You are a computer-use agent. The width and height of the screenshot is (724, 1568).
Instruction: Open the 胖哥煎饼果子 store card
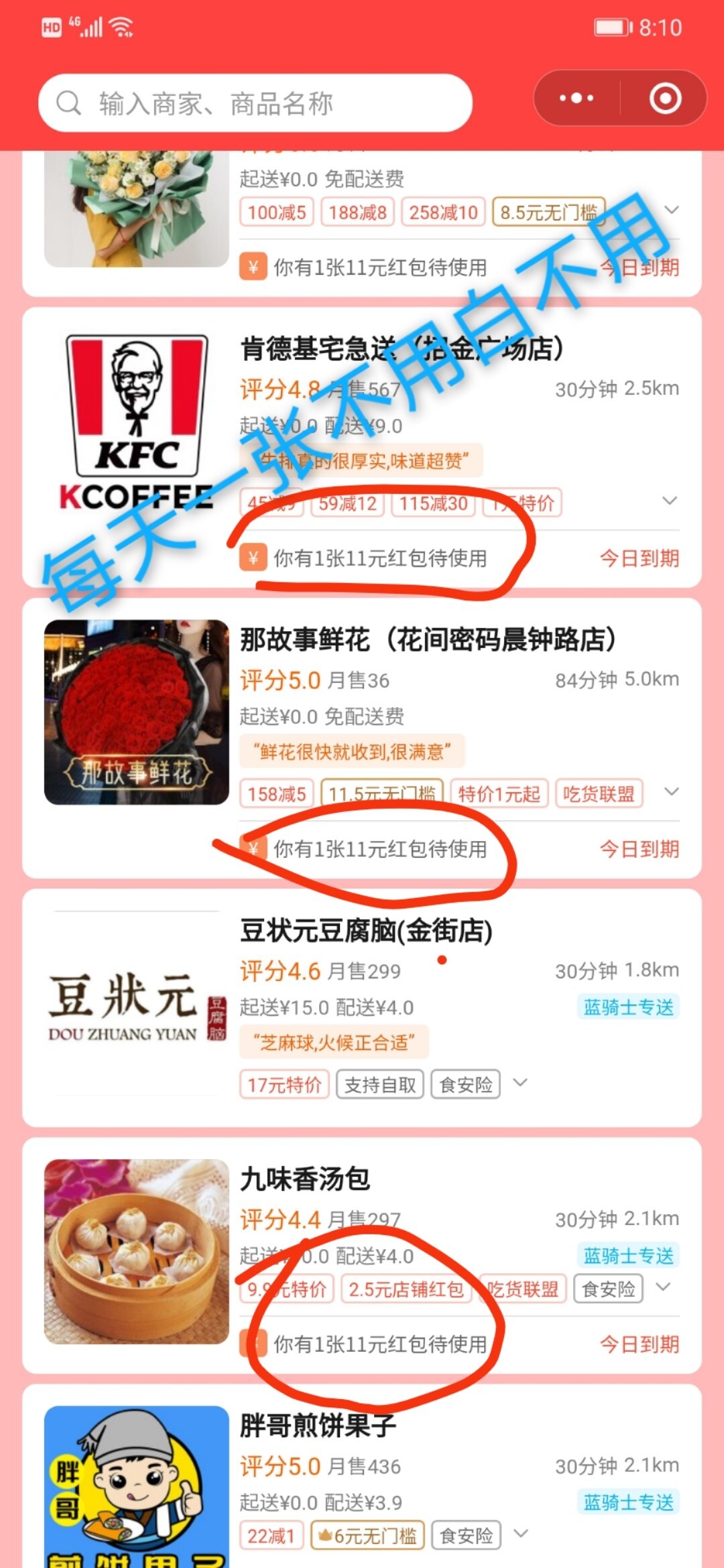click(318, 1426)
